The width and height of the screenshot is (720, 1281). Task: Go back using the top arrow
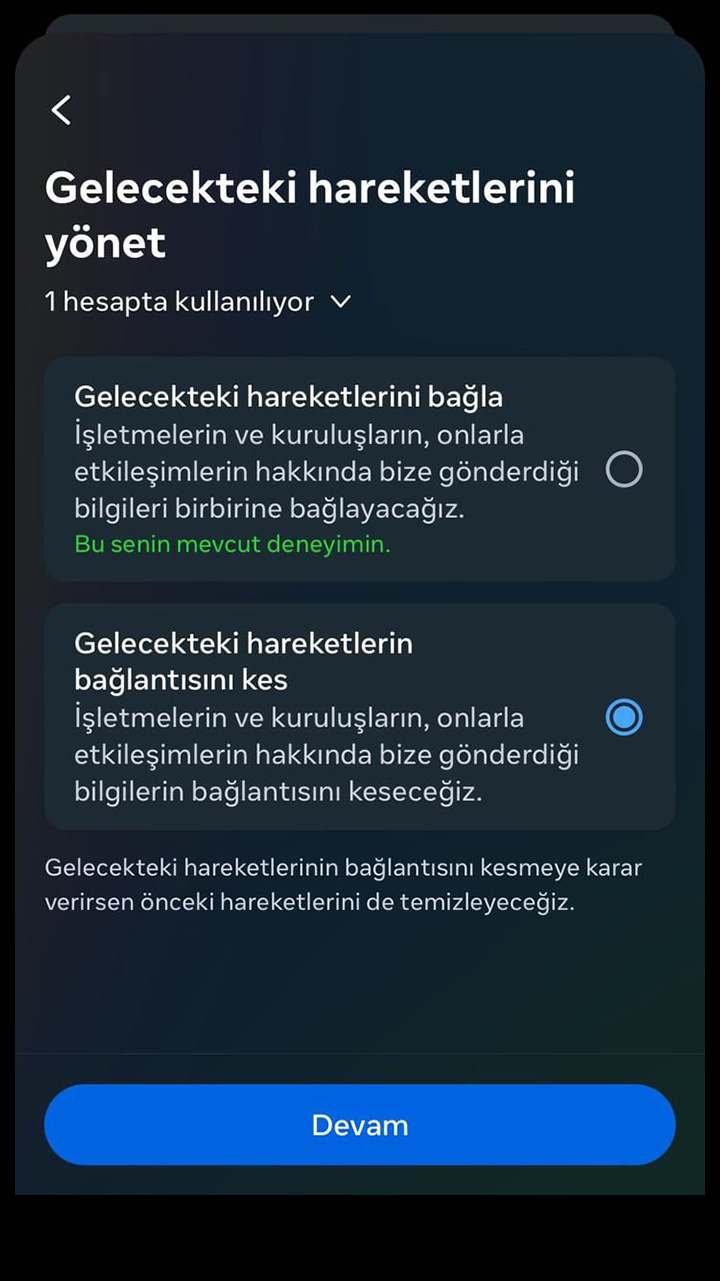62,110
